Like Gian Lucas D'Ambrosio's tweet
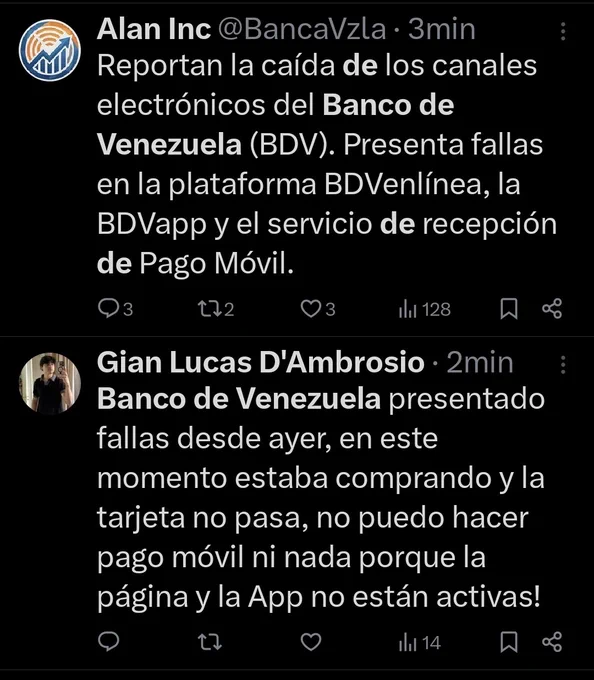Viewport: 594px width, 680px height. pyautogui.click(x=311, y=642)
